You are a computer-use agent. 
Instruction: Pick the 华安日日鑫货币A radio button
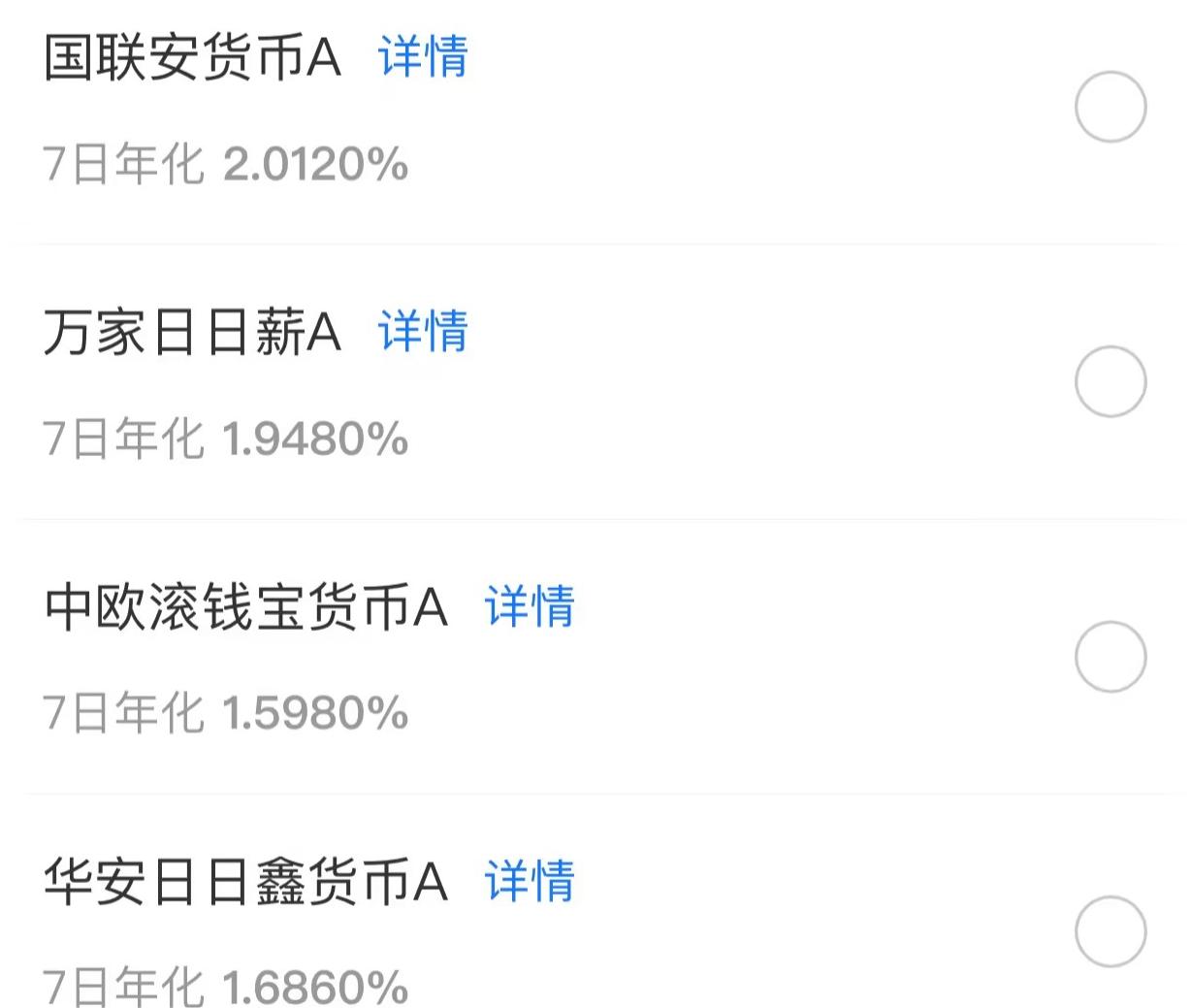point(1111,931)
